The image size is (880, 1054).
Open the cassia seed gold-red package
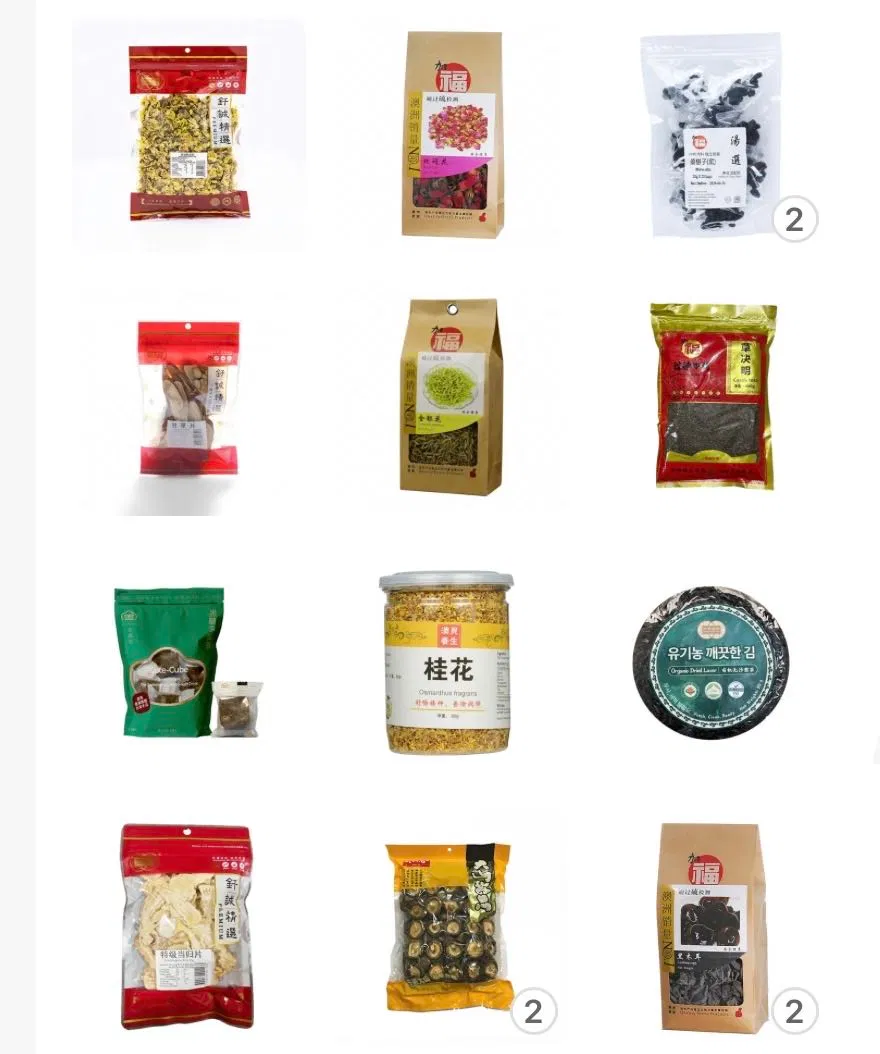coord(714,396)
